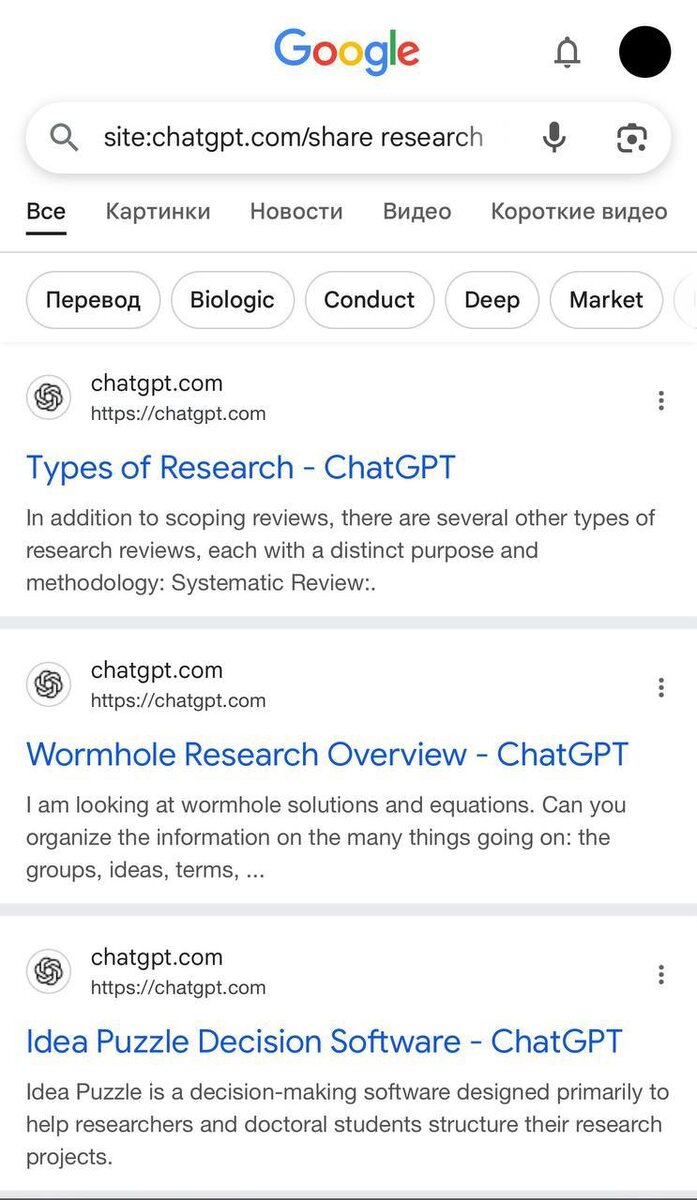
Task: Open the account profile avatar
Action: (x=645, y=52)
